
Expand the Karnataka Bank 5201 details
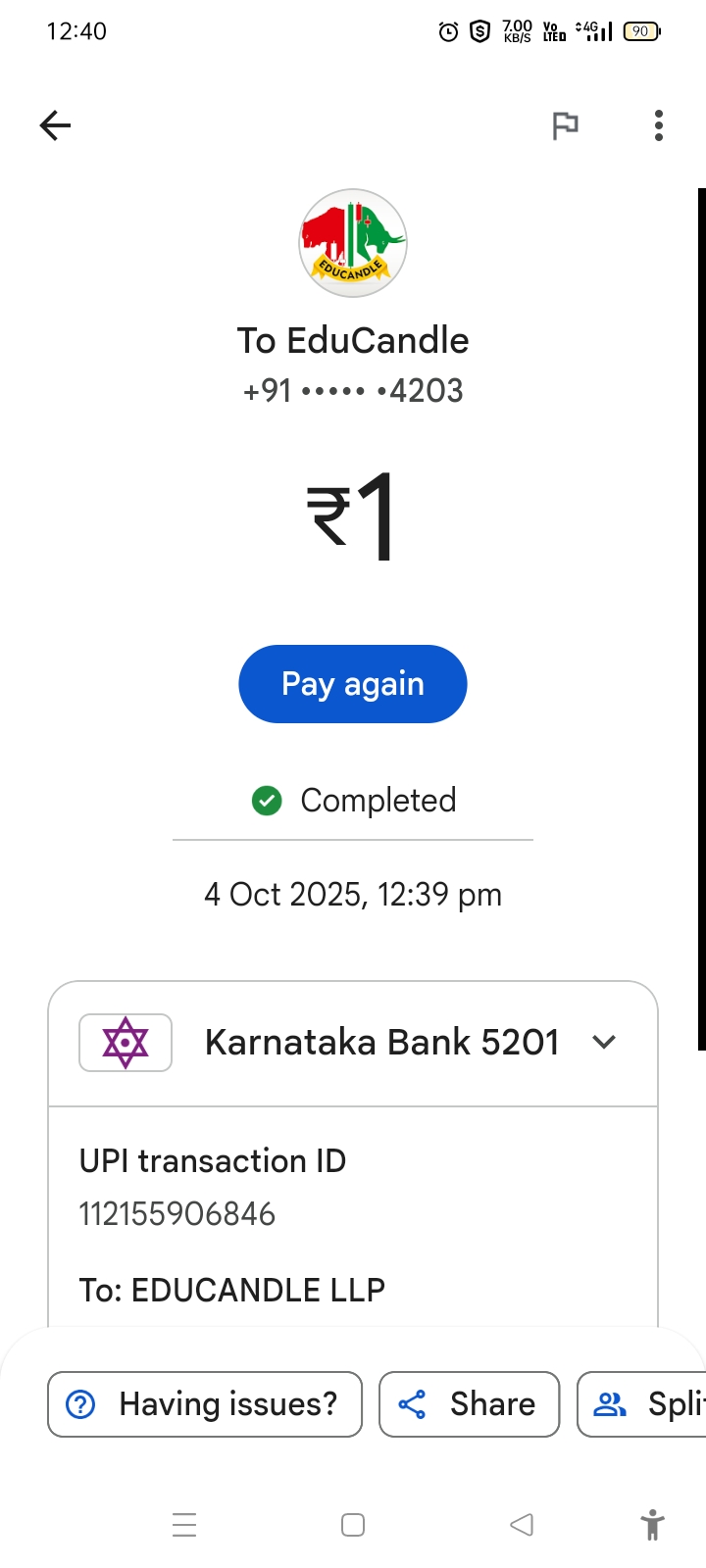[x=604, y=1042]
